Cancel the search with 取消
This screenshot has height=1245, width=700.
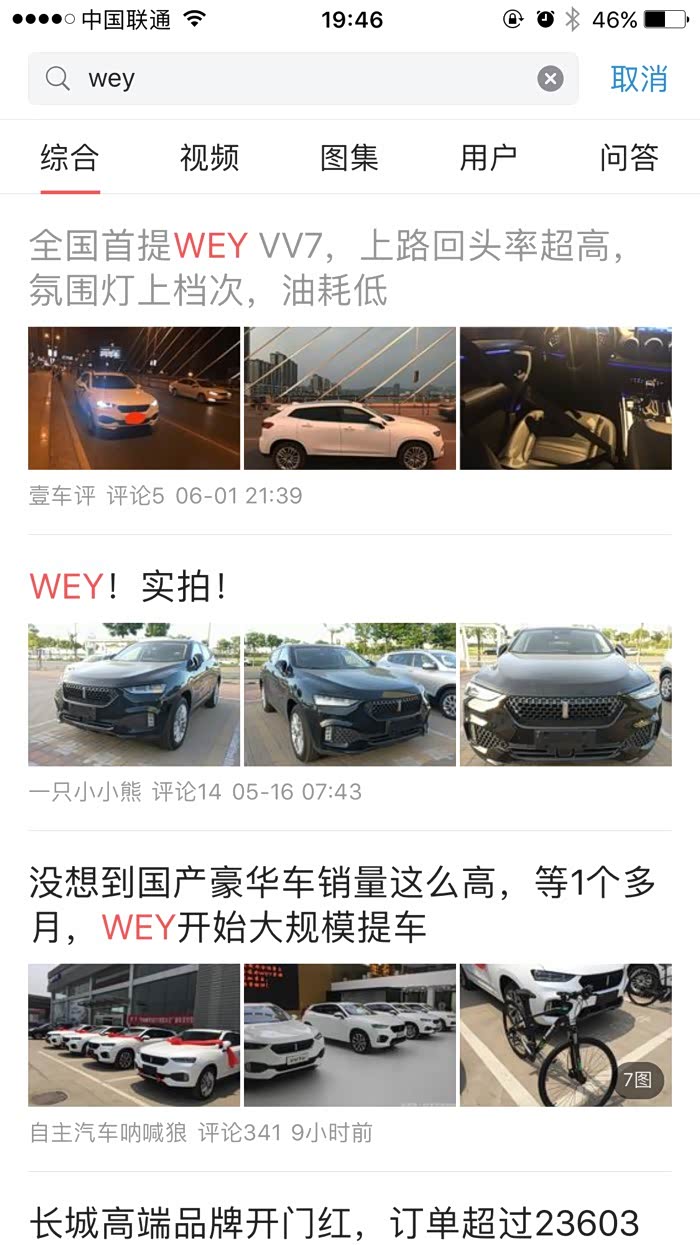639,79
